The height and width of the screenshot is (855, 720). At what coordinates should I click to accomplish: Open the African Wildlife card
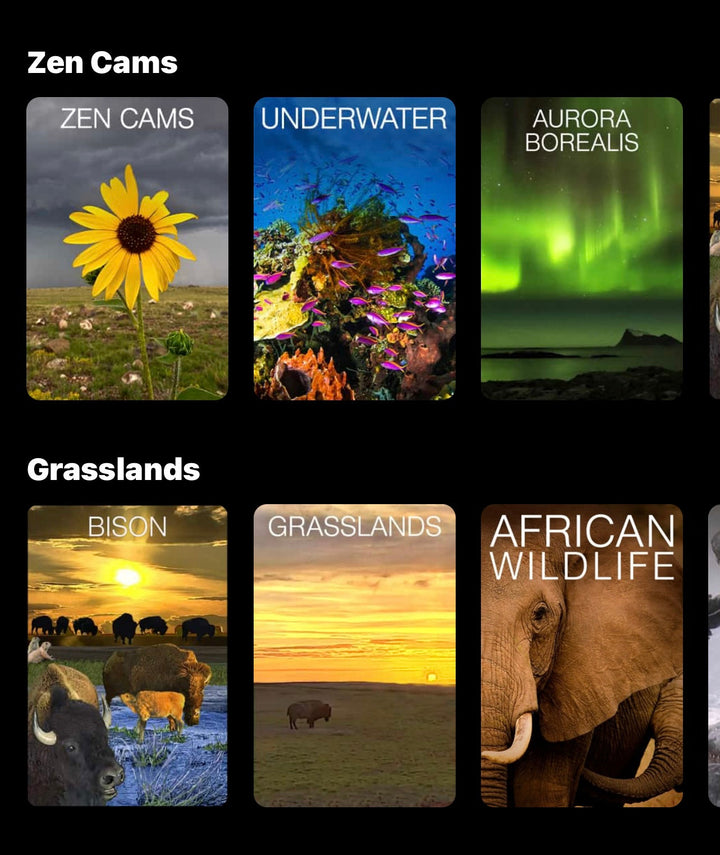pos(581,655)
